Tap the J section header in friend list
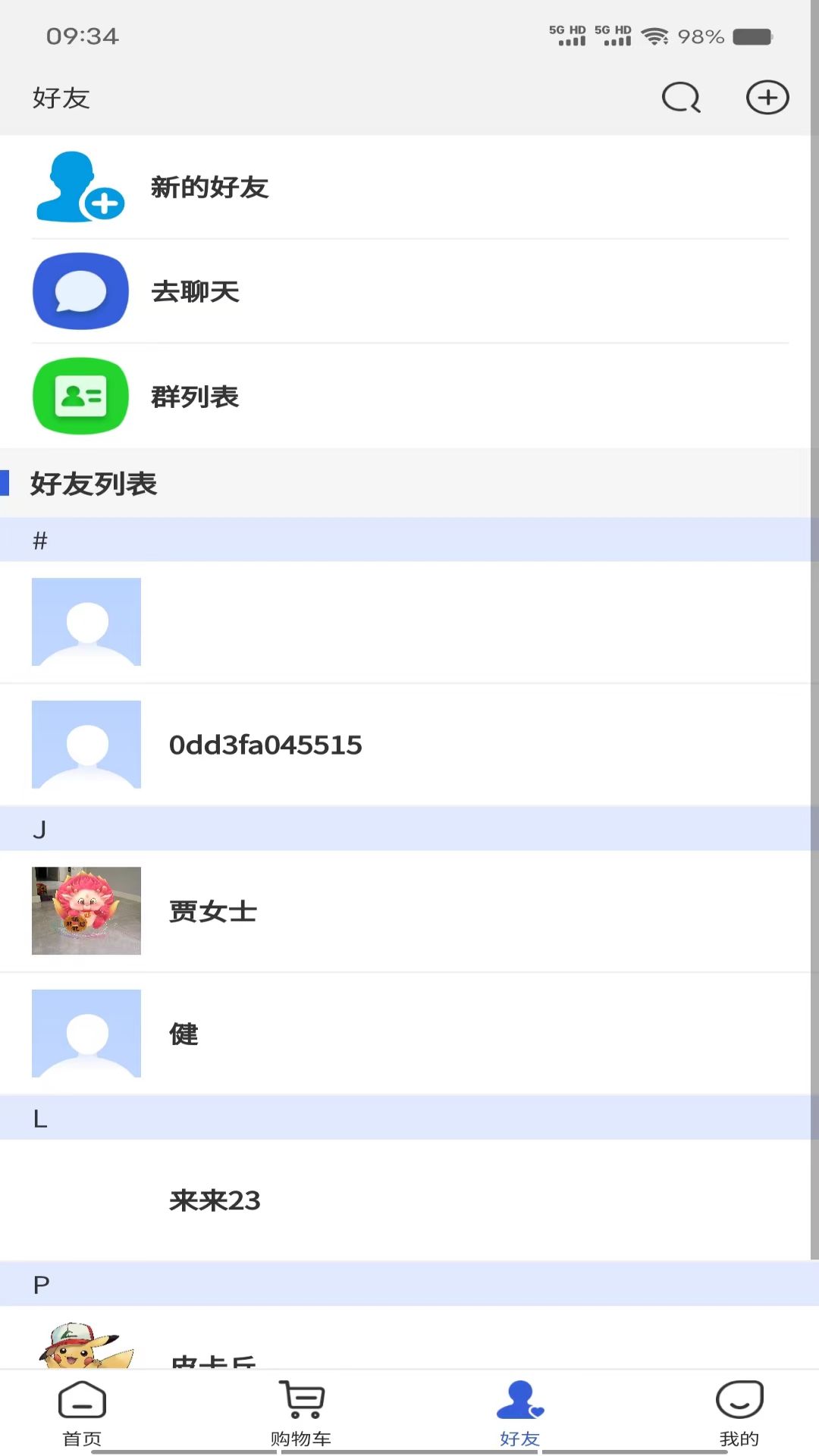Viewport: 819px width, 1456px height. coord(41,828)
